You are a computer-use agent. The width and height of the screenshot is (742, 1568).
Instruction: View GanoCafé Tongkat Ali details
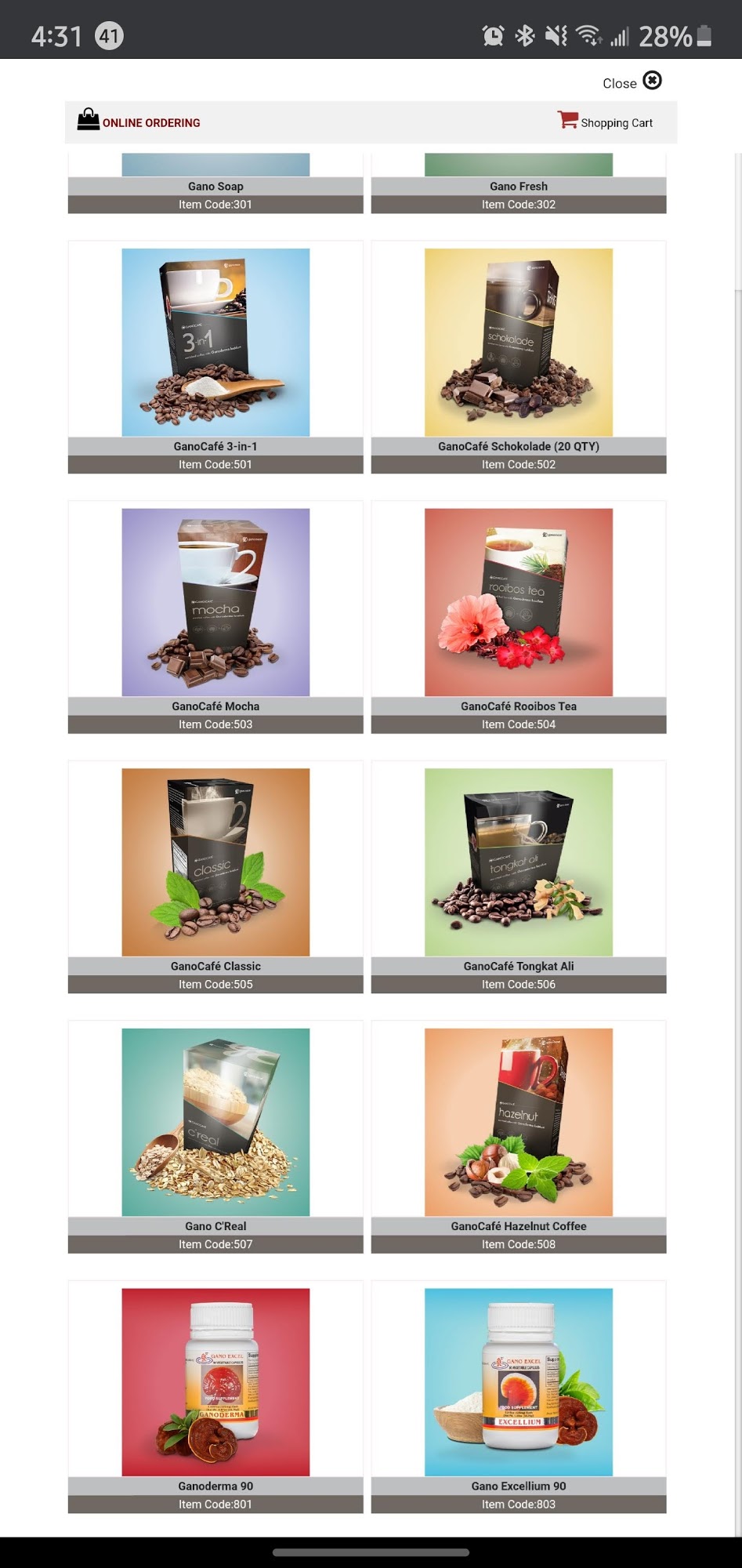pos(518,862)
